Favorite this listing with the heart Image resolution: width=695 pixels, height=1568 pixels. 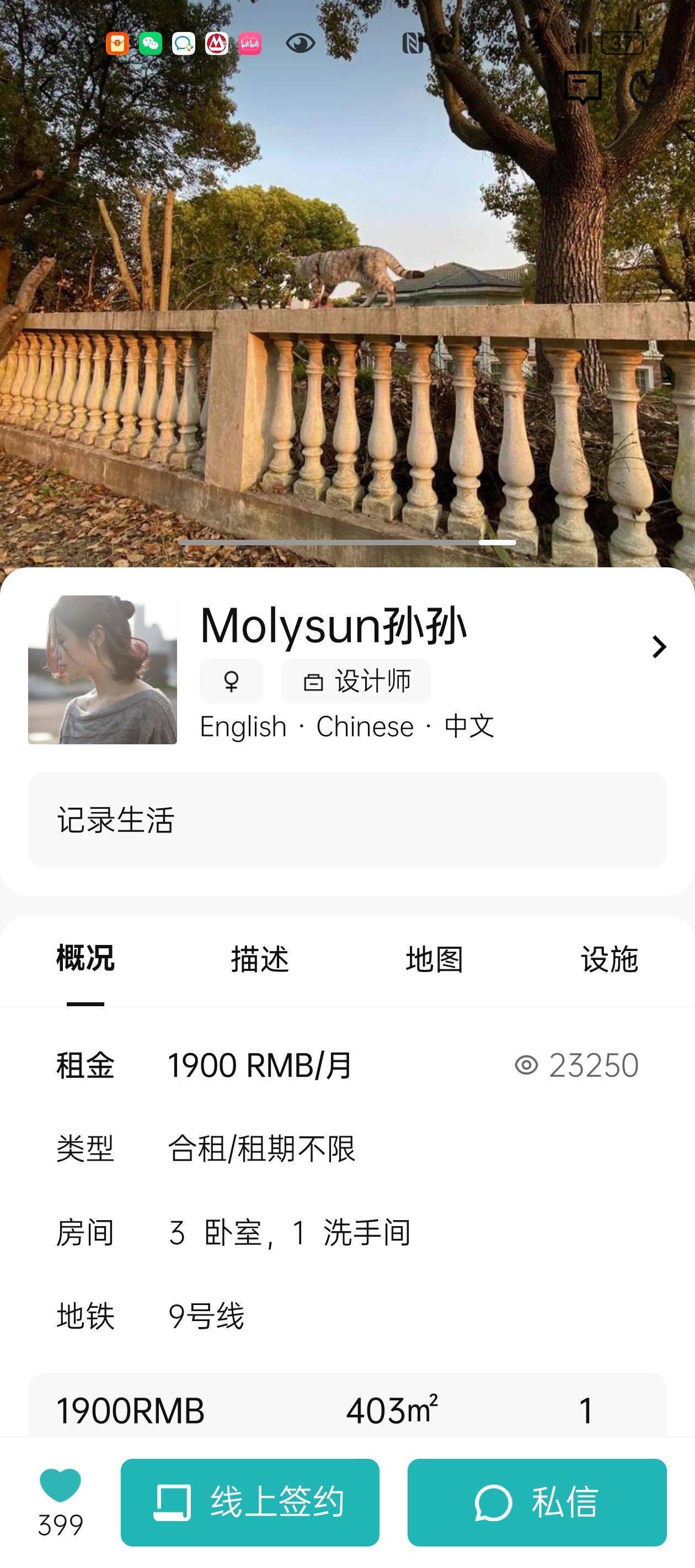tap(60, 1486)
